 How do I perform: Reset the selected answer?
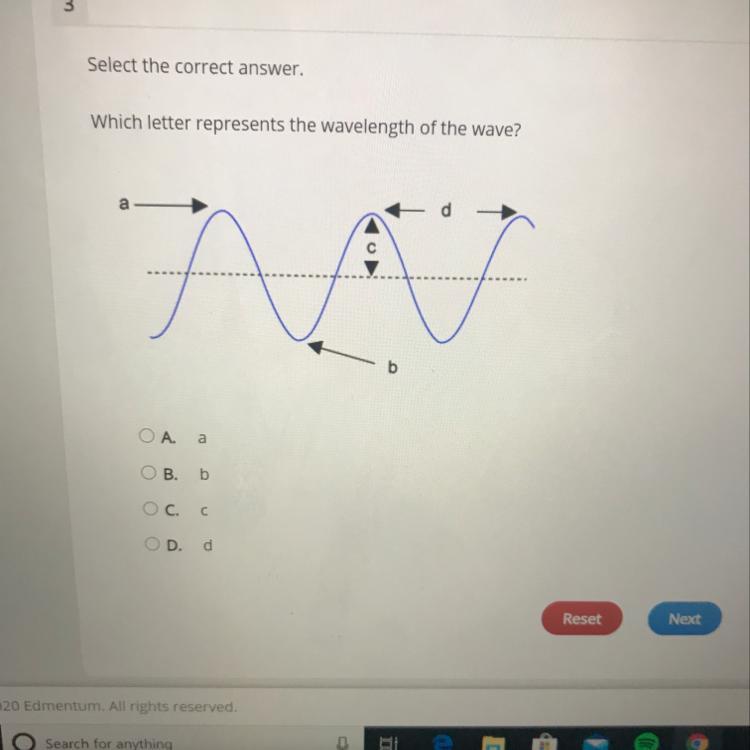(581, 619)
